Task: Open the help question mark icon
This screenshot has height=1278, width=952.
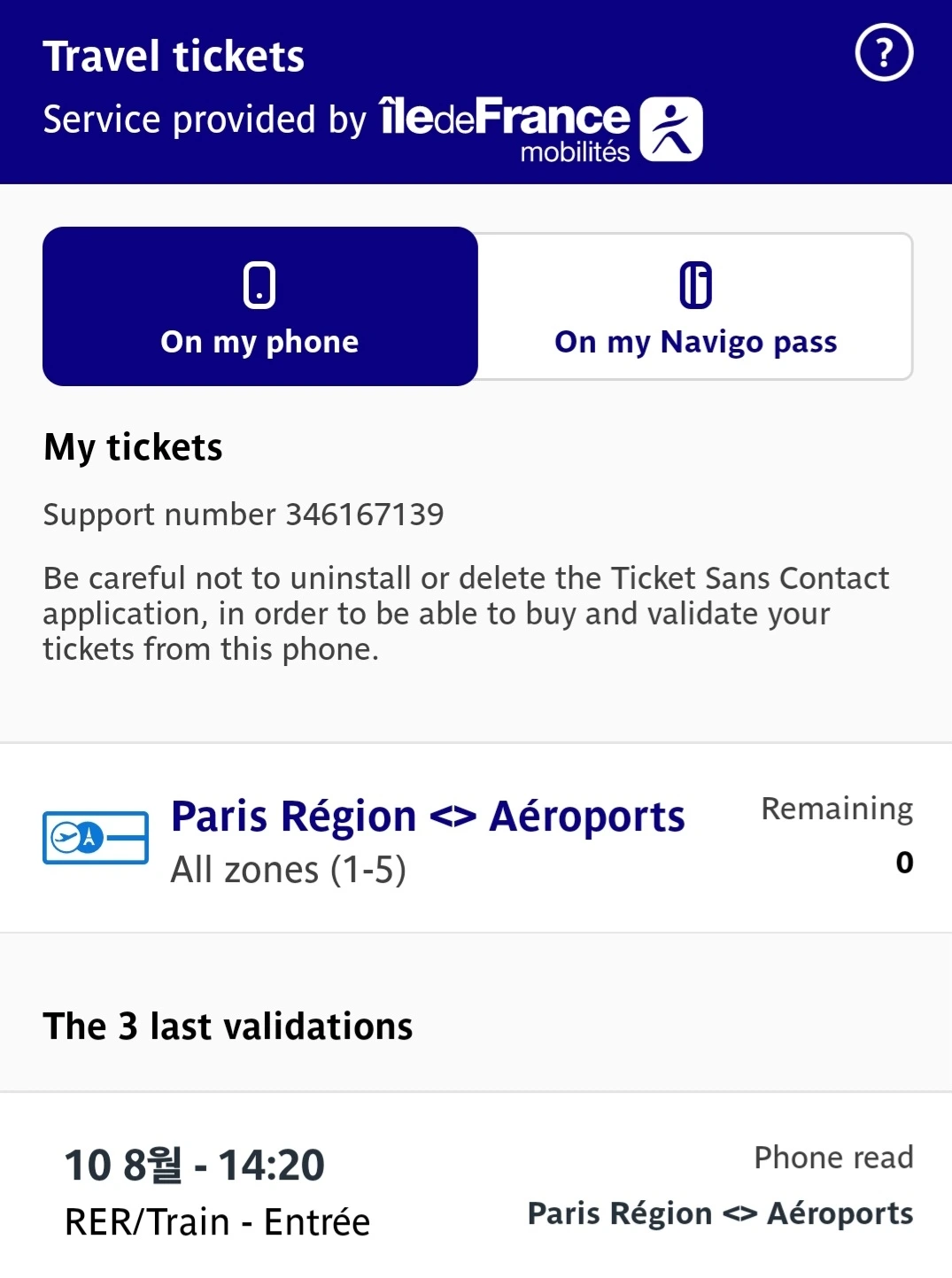Action: pos(884,53)
